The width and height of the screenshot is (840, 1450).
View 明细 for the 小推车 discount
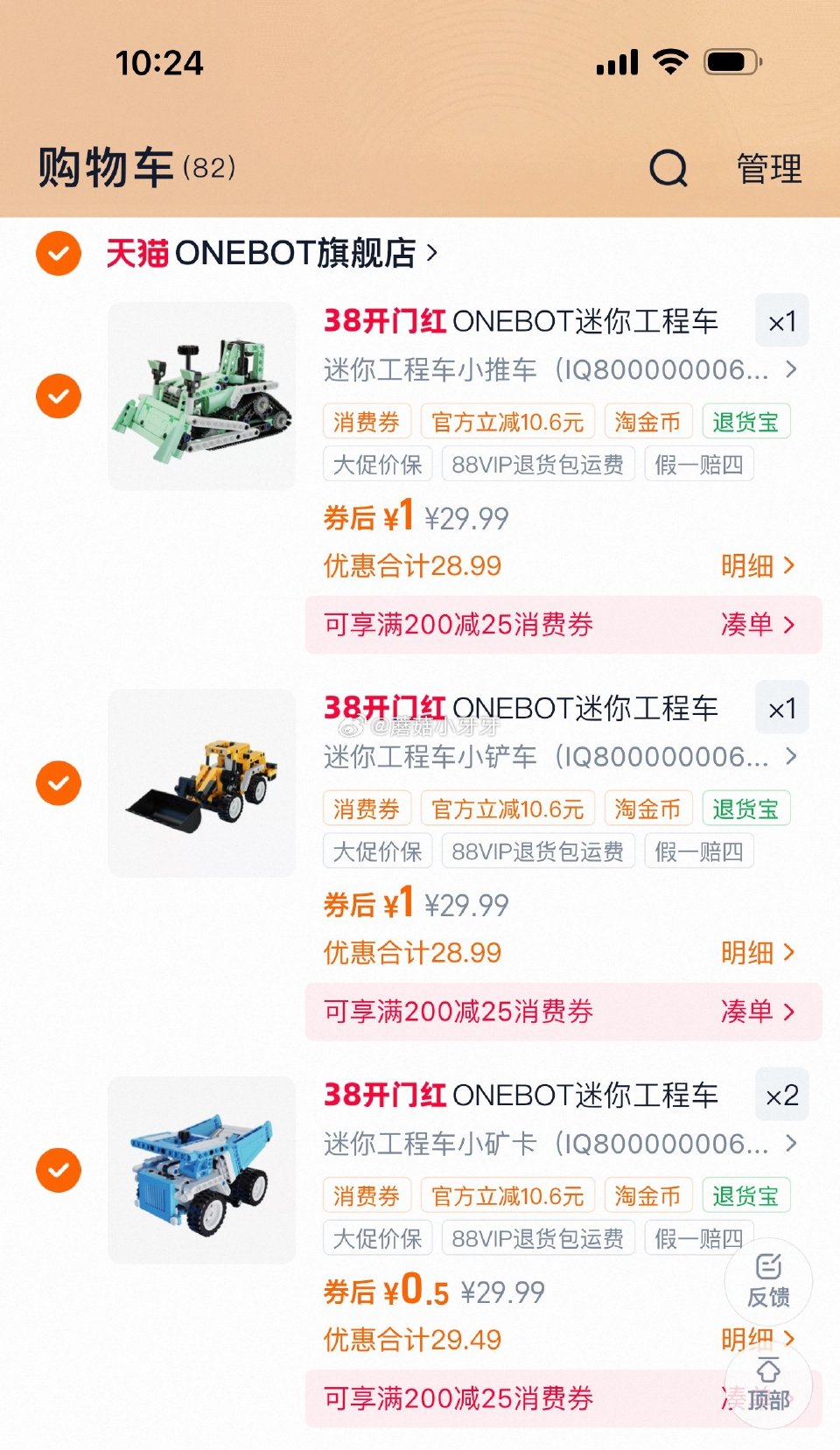click(x=758, y=566)
